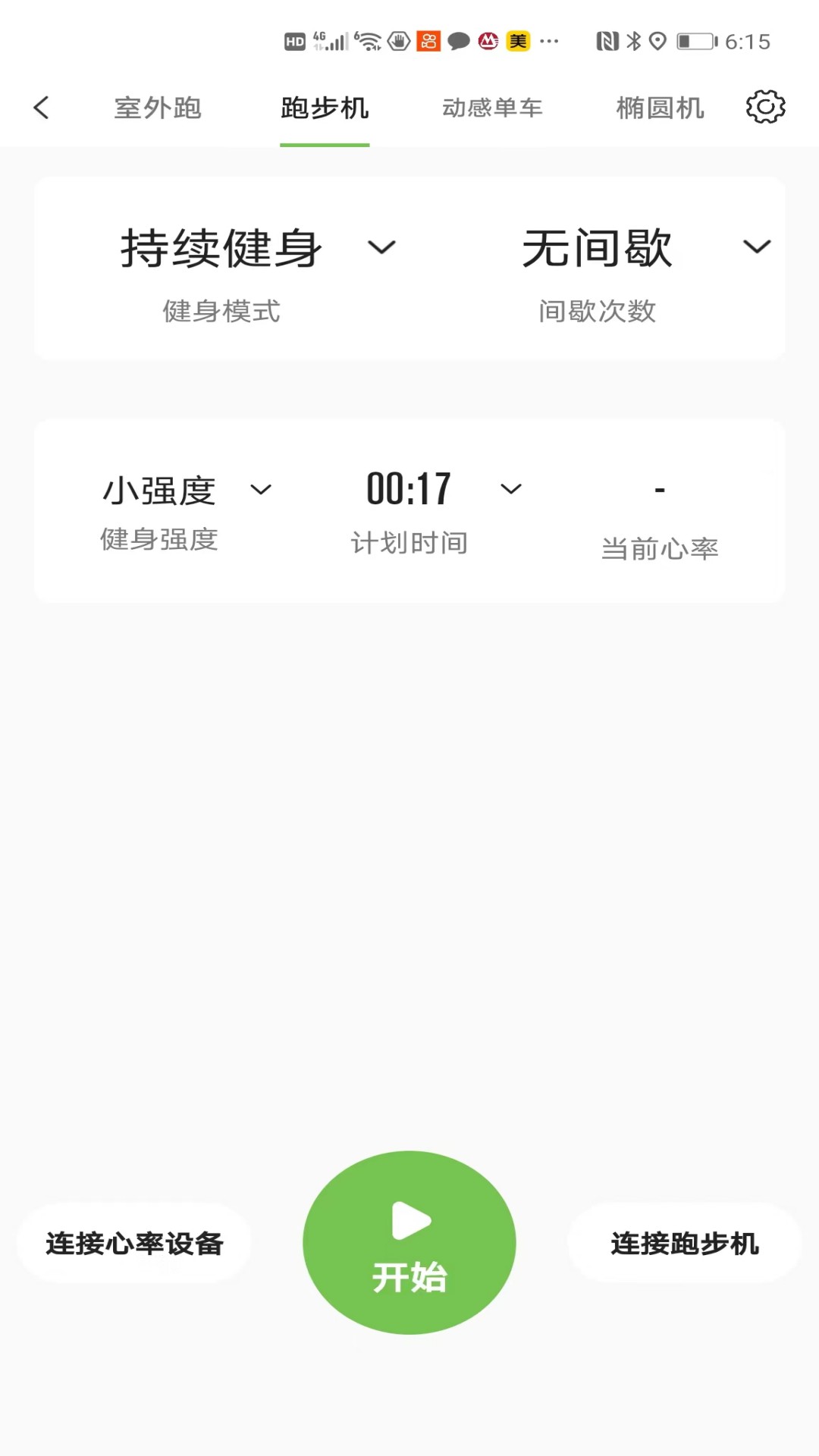
Task: Start the workout with the green 开始 button
Action: coord(409,1243)
